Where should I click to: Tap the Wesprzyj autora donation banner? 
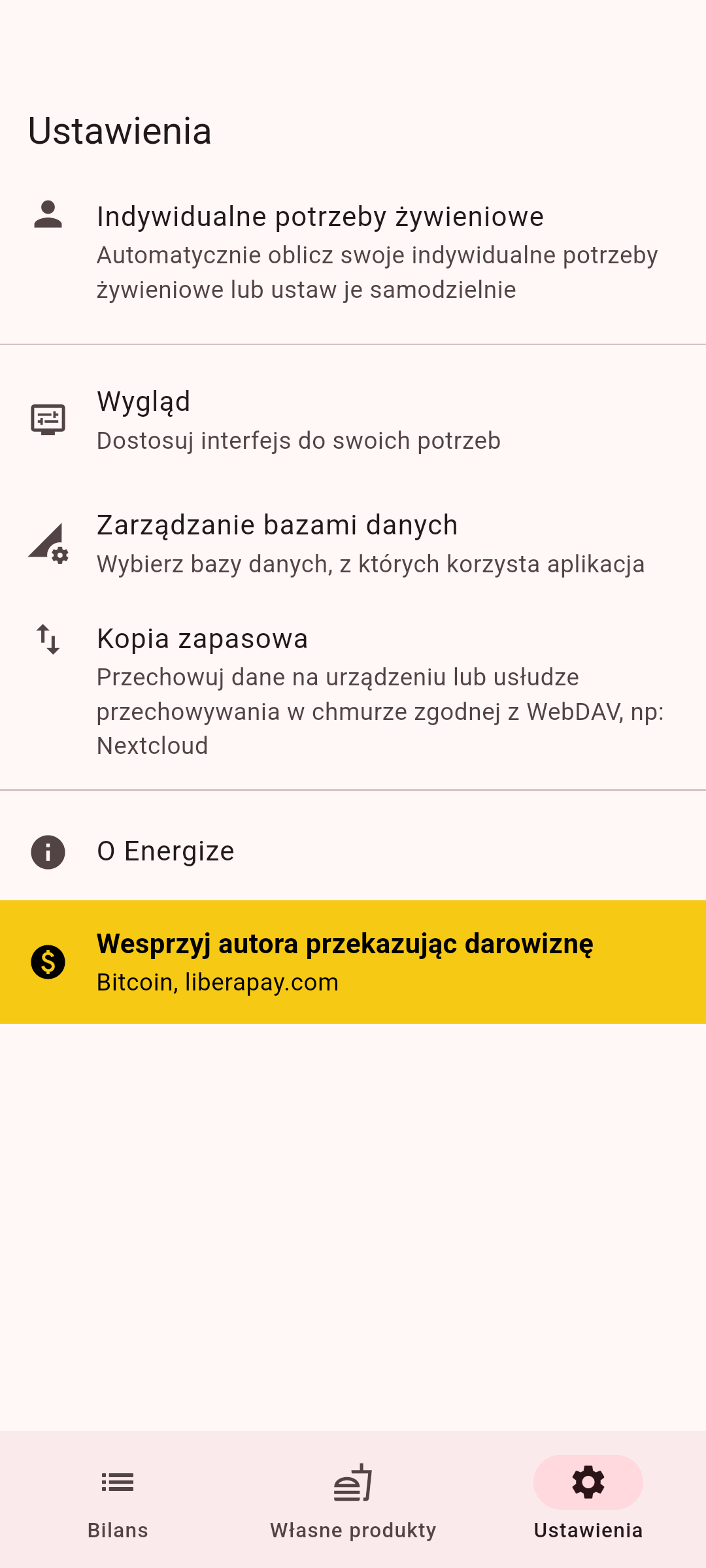353,962
